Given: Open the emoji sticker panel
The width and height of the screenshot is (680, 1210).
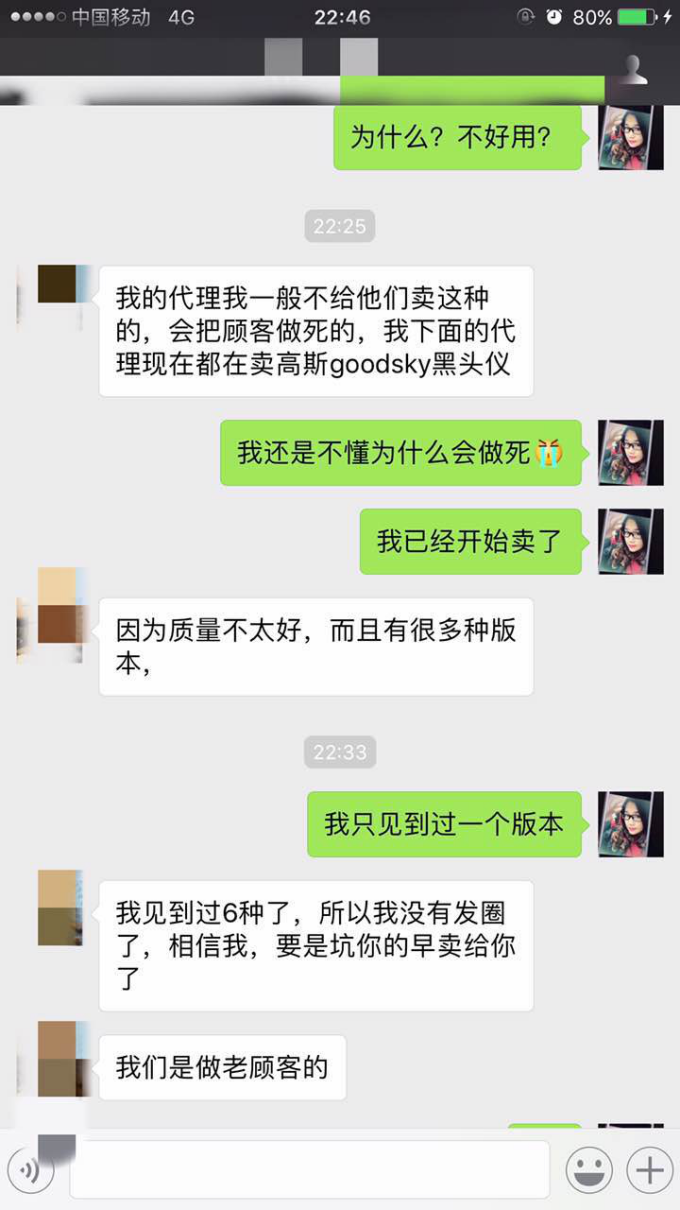Looking at the screenshot, I should (590, 1170).
